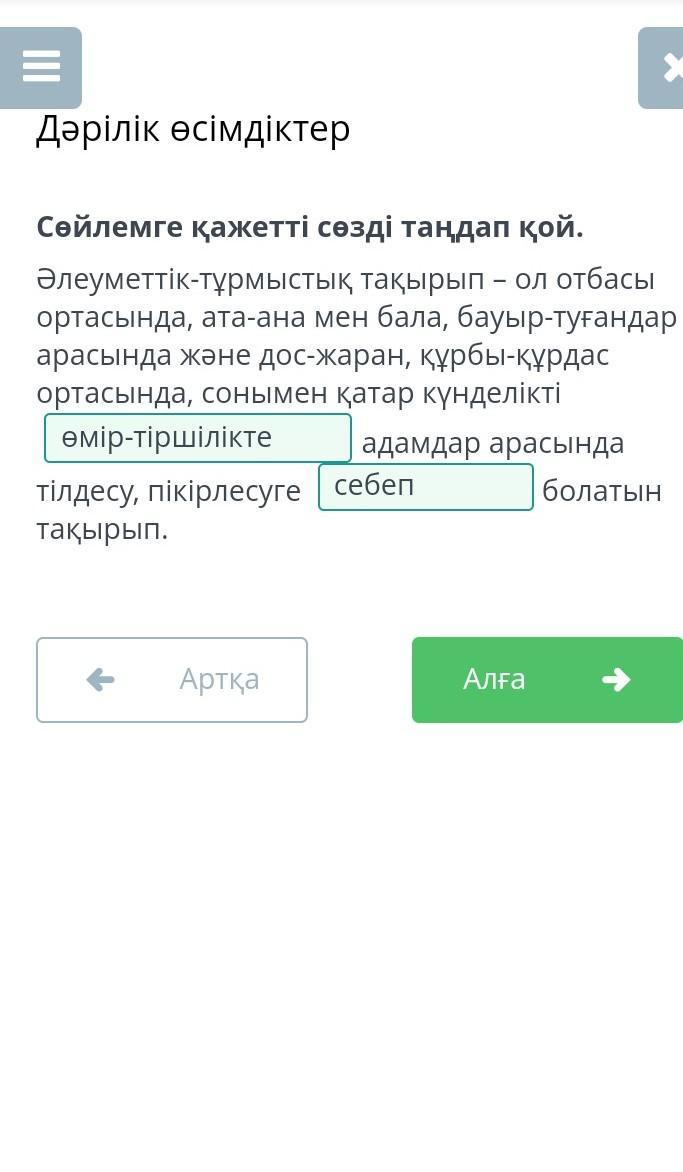
Task: Open the өмір-тіршілікте word dropdown
Action: [198, 438]
